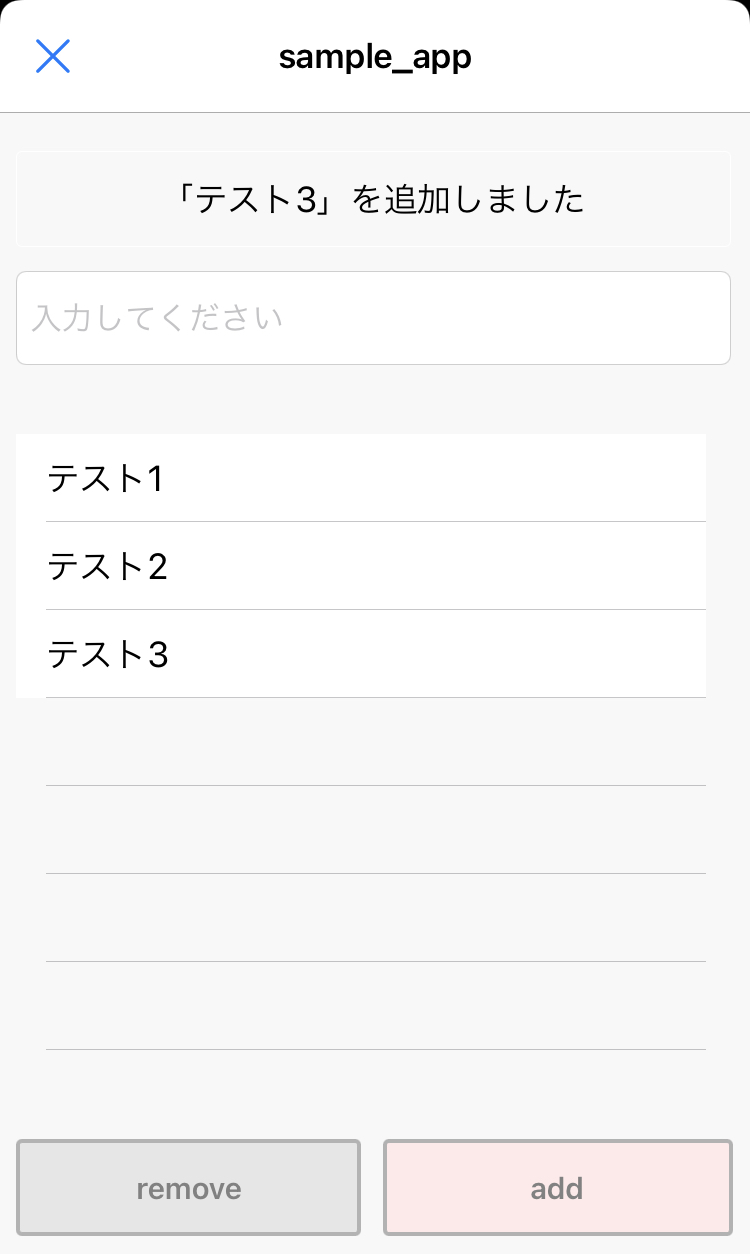
Task: Tap the remove button
Action: [x=188, y=1188]
